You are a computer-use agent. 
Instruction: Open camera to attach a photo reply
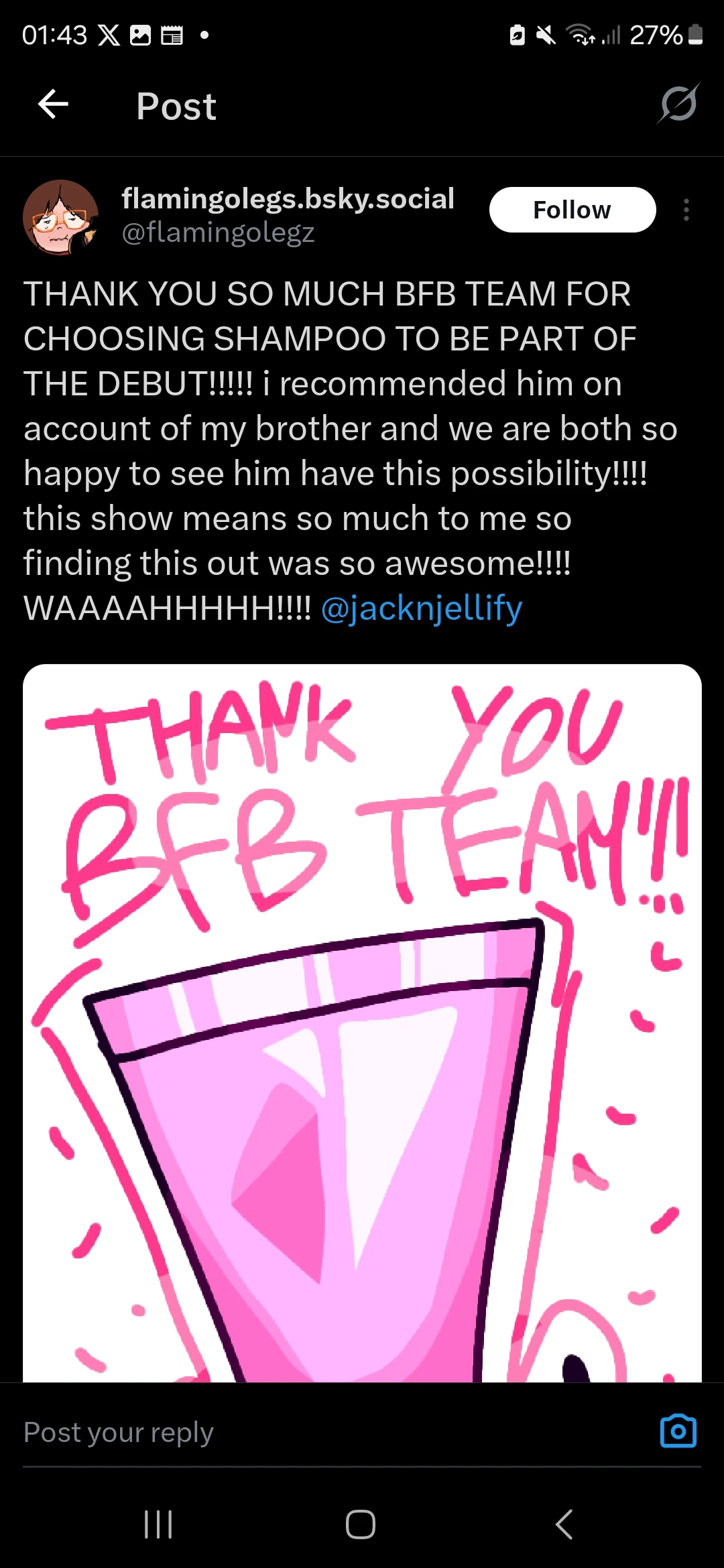click(x=678, y=1431)
